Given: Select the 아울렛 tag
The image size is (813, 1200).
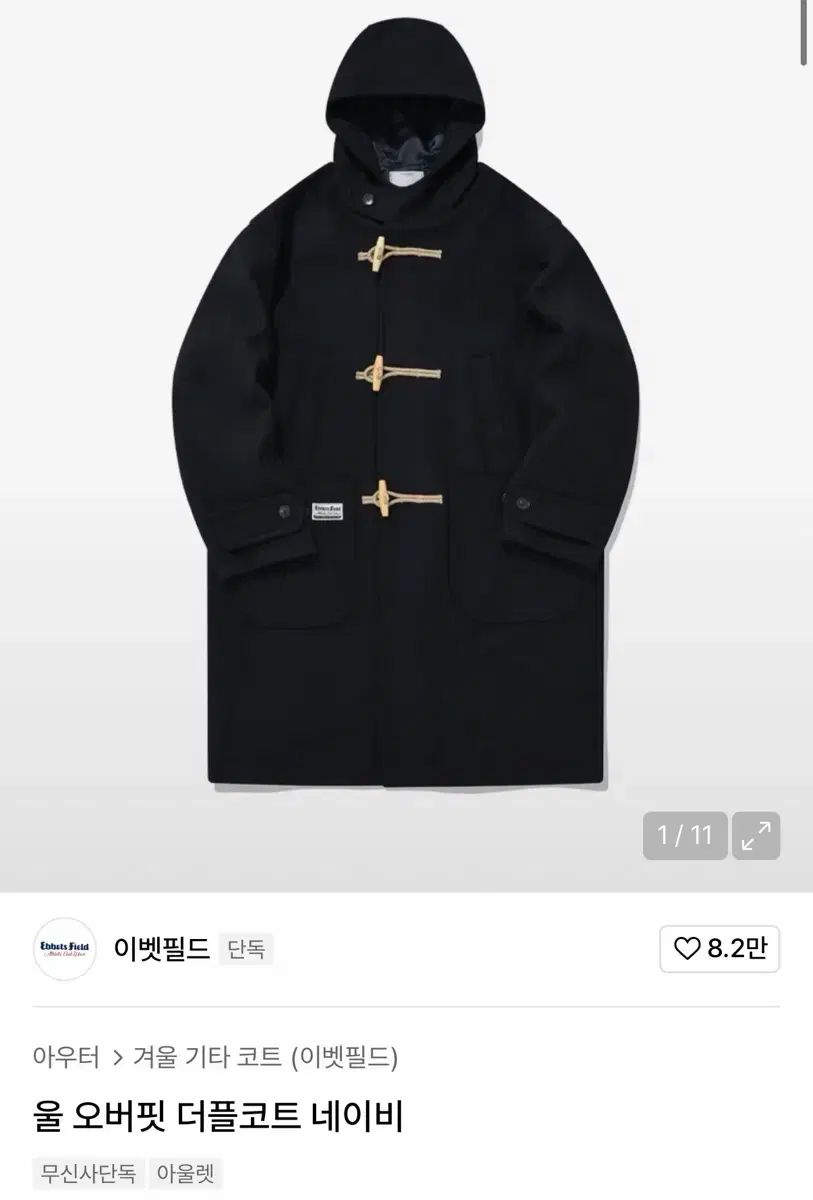Looking at the screenshot, I should (189, 1173).
